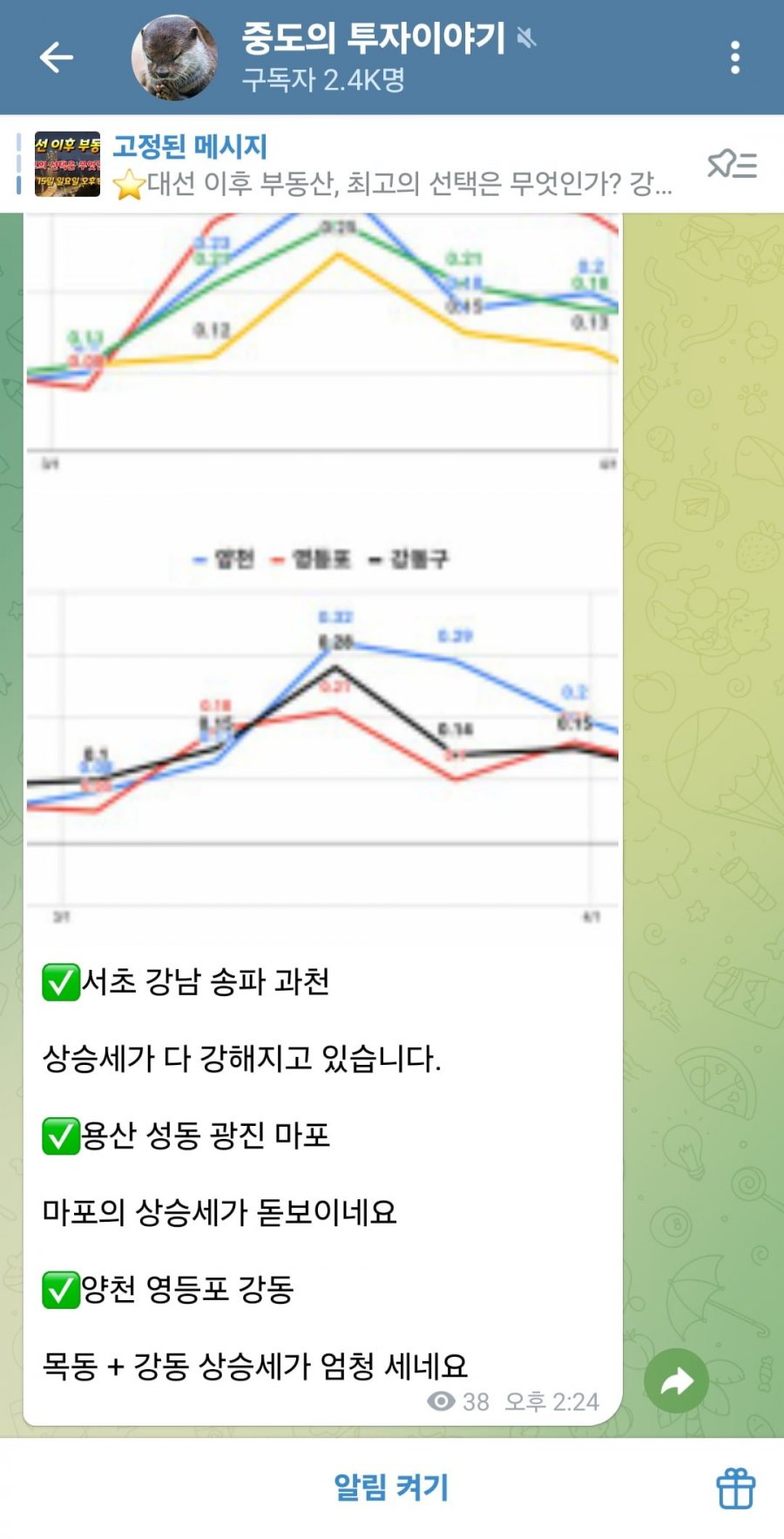Open the 양천 영등포 강동 chart image
The width and height of the screenshot is (784, 1539).
tap(322, 732)
